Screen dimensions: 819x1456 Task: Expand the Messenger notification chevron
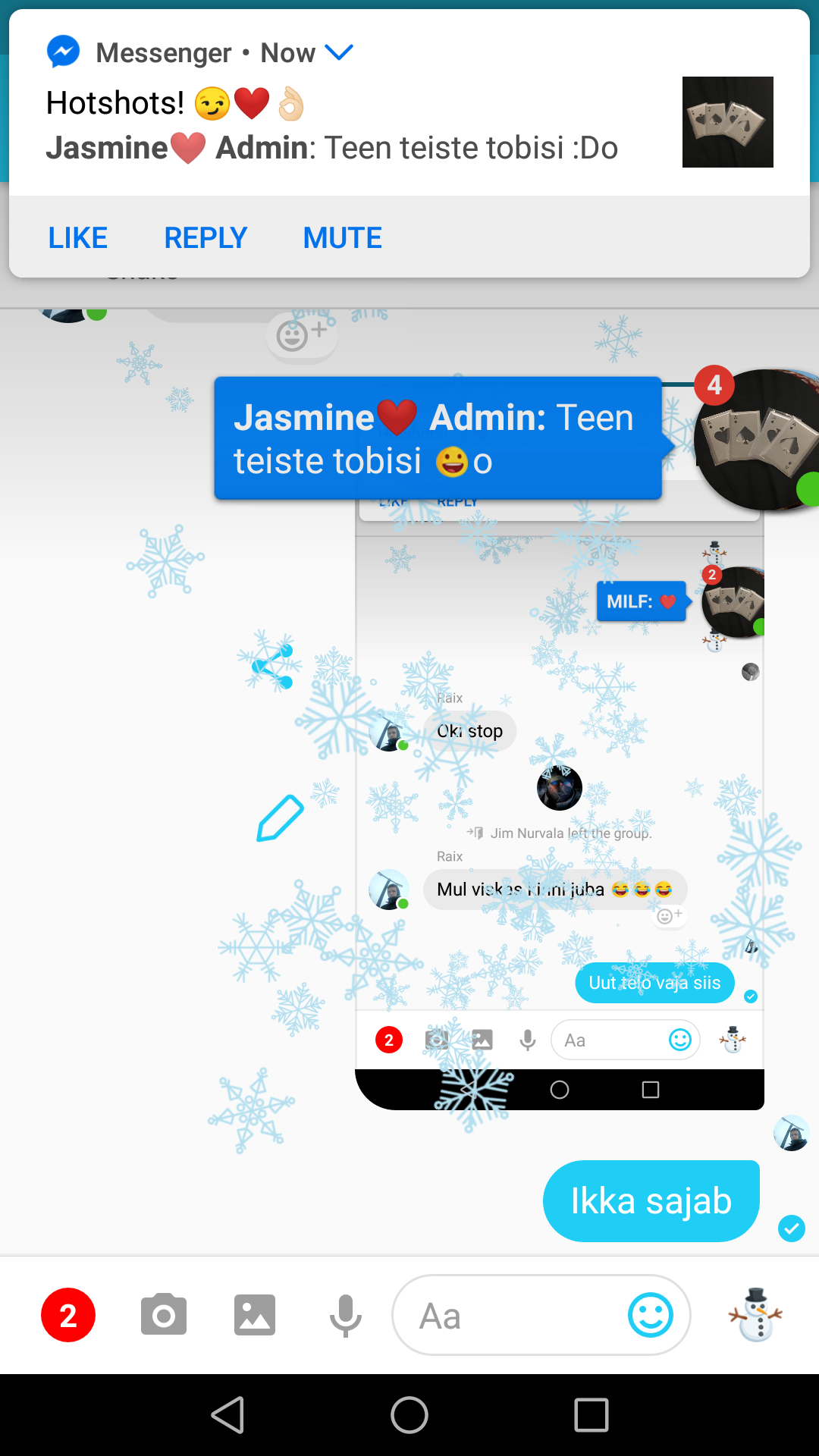[x=339, y=52]
